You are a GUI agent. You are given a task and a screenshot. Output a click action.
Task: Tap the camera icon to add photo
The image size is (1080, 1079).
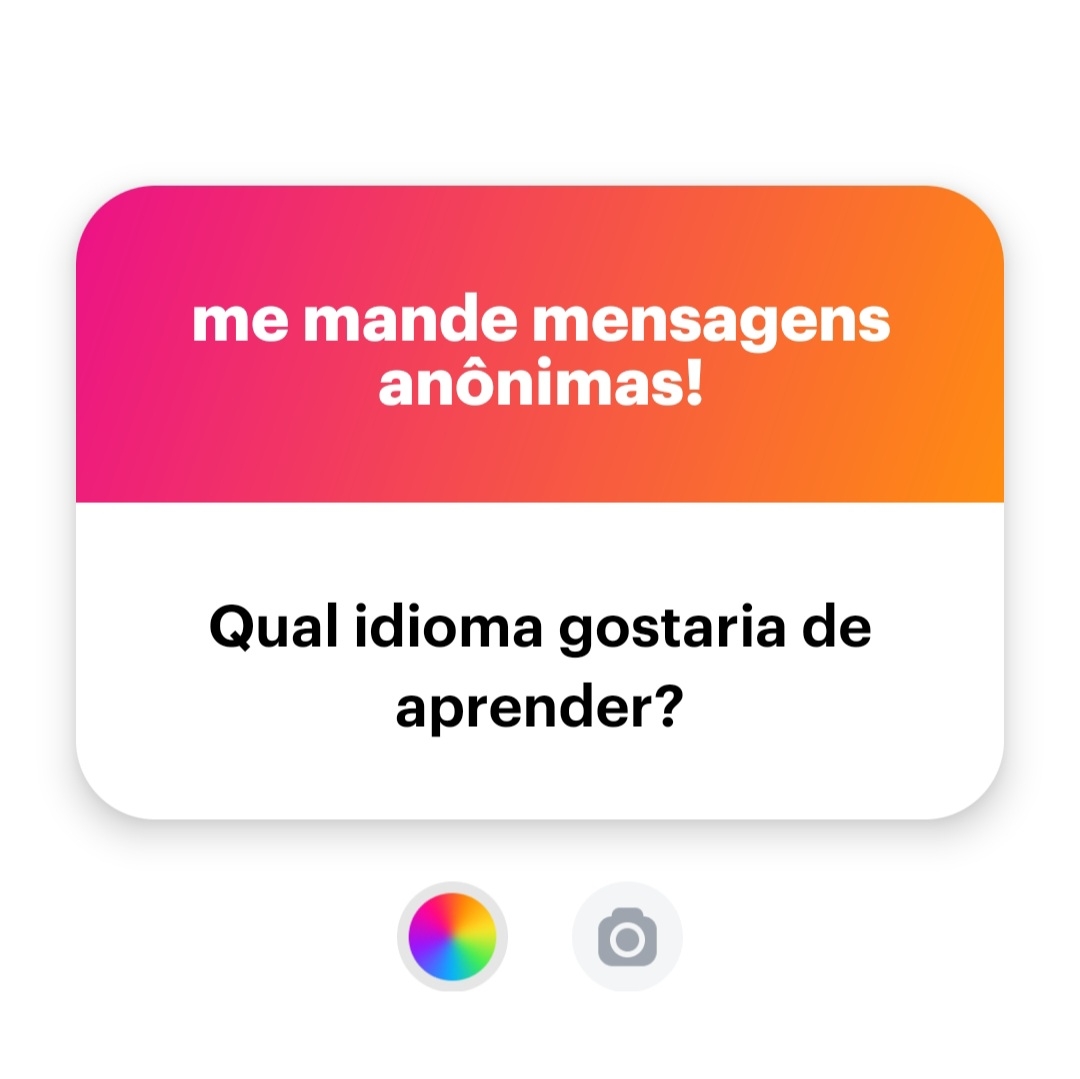[x=627, y=938]
